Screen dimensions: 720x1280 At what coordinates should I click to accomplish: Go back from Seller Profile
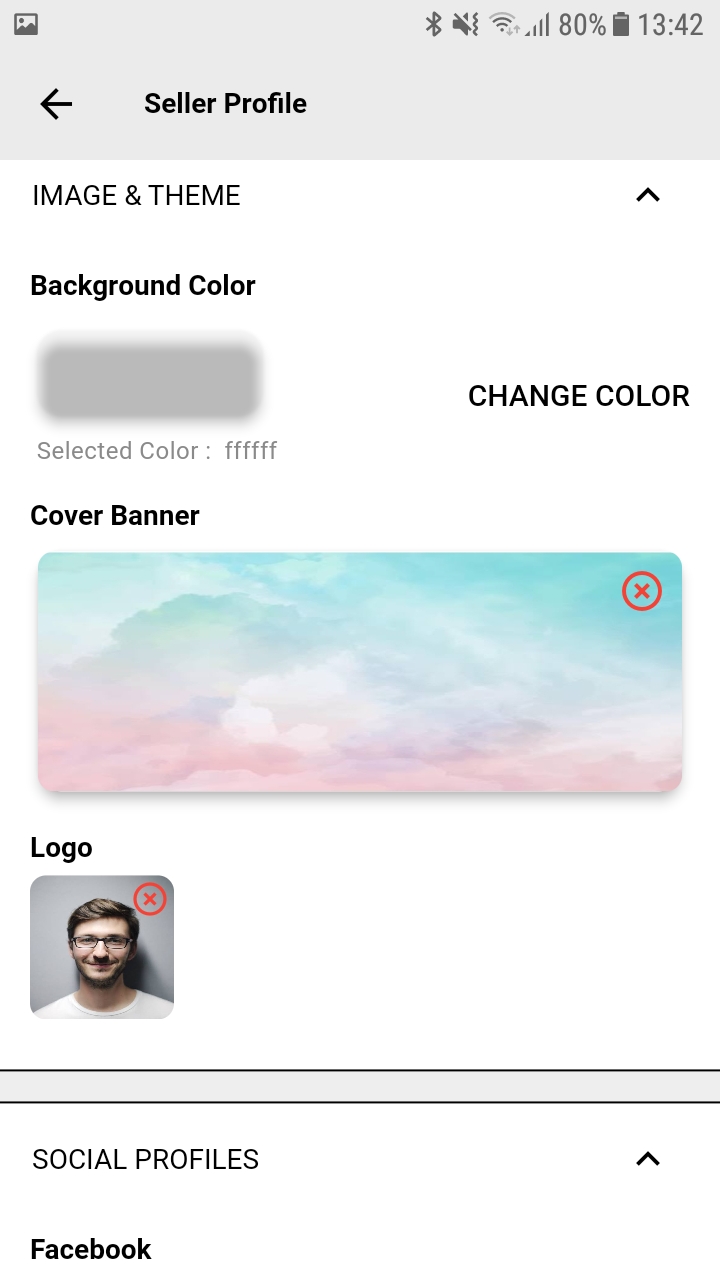click(x=56, y=104)
